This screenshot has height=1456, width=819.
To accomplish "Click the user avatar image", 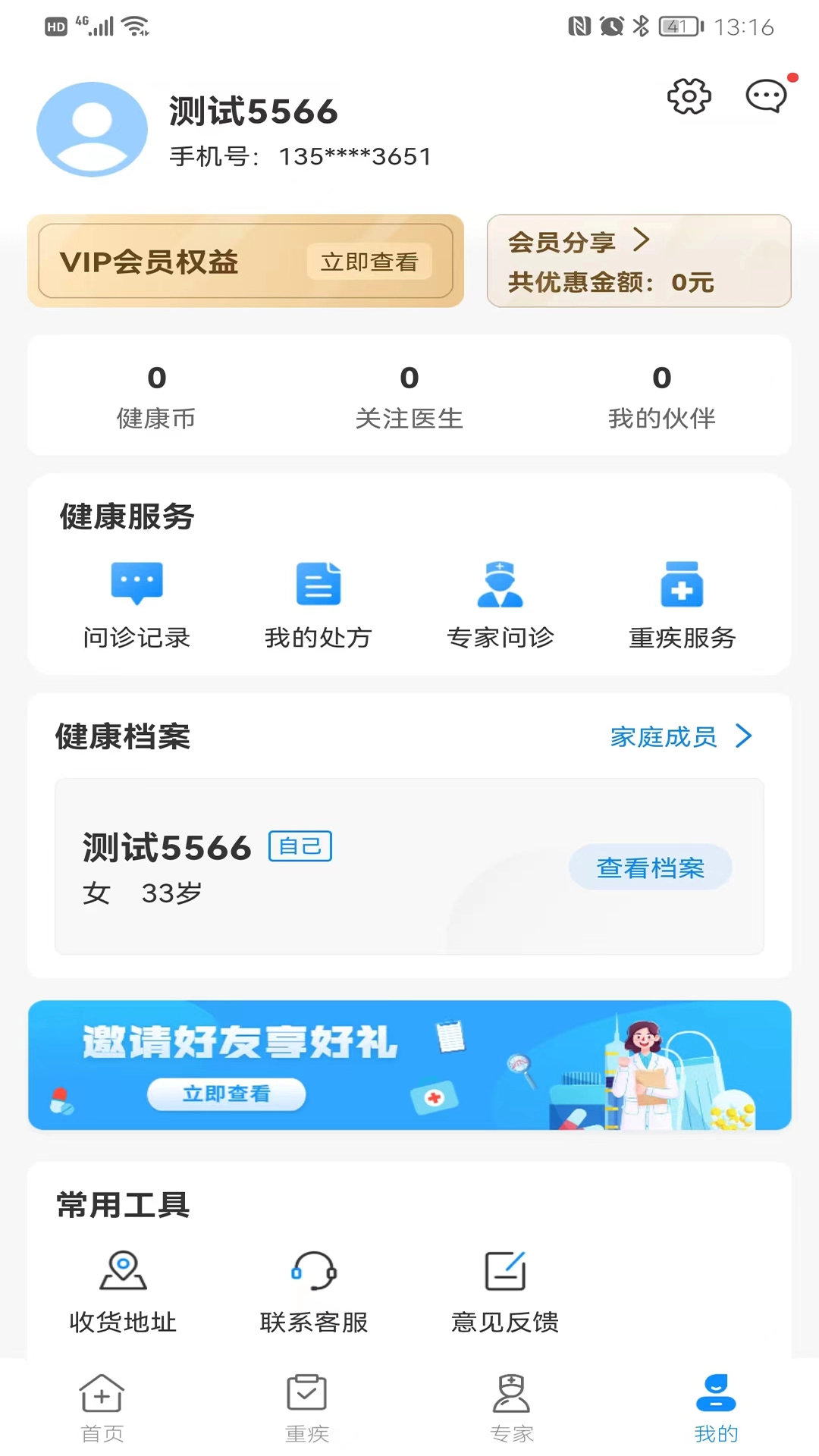I will (x=91, y=129).
